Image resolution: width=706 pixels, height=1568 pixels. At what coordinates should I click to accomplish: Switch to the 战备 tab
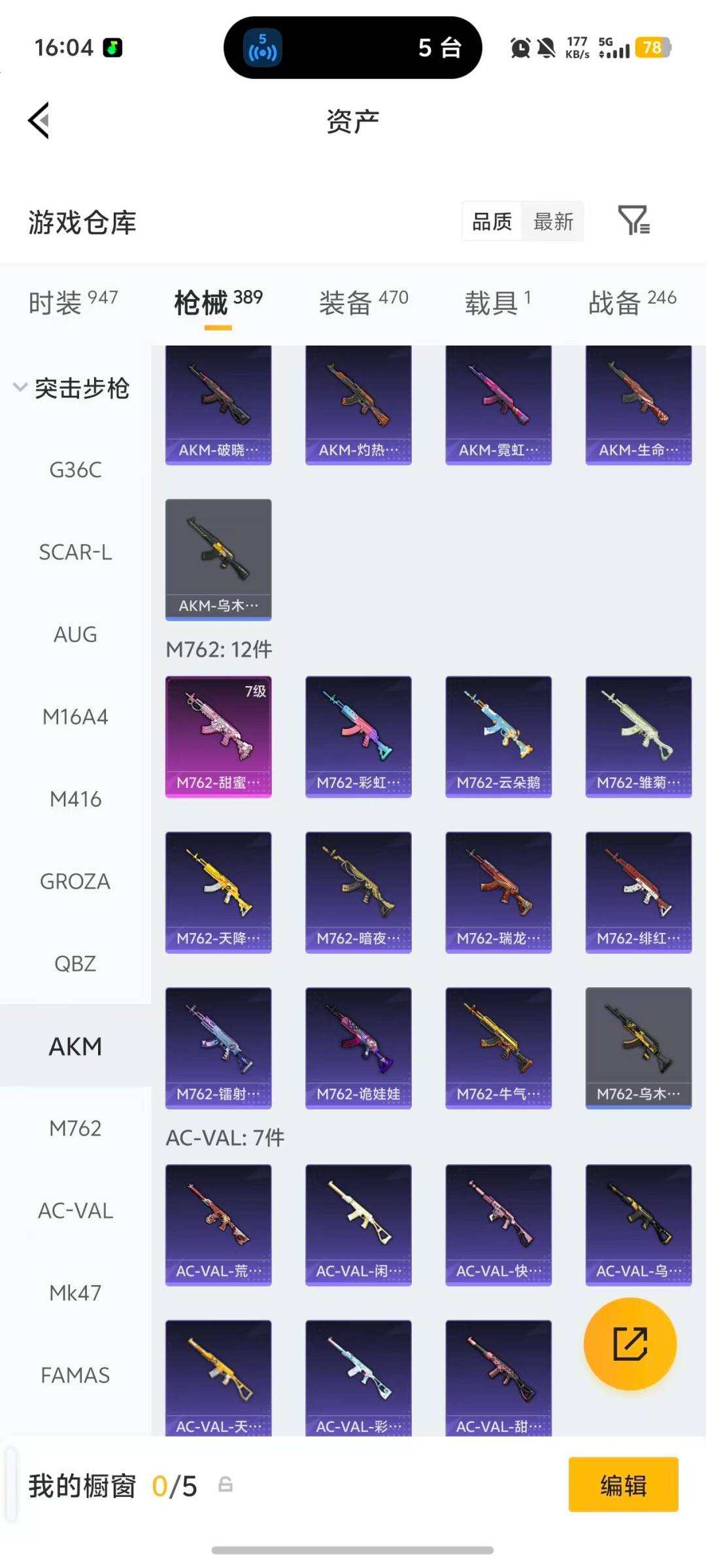631,302
